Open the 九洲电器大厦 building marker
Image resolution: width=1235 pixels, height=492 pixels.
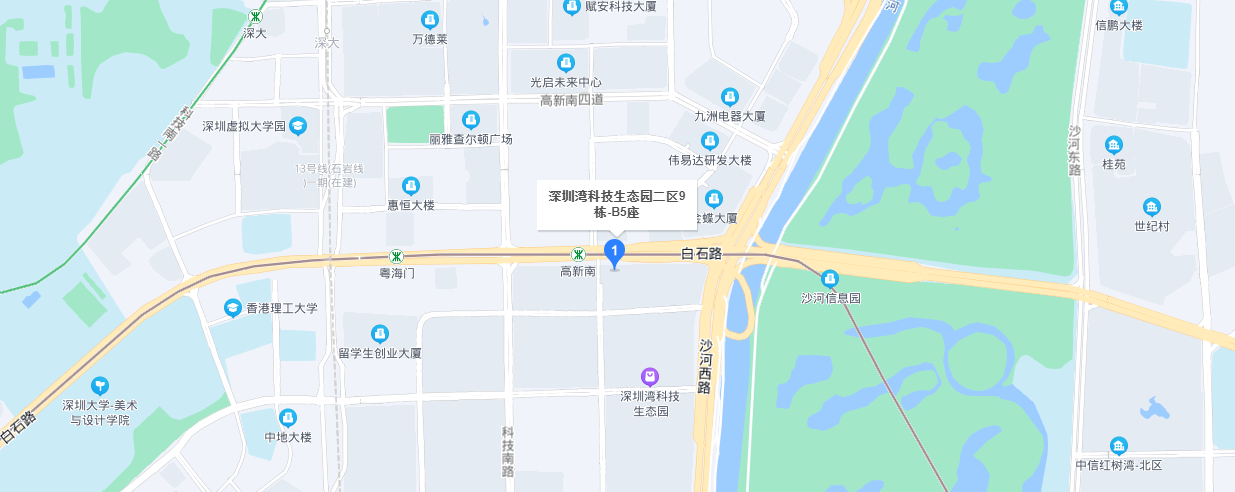(x=730, y=97)
